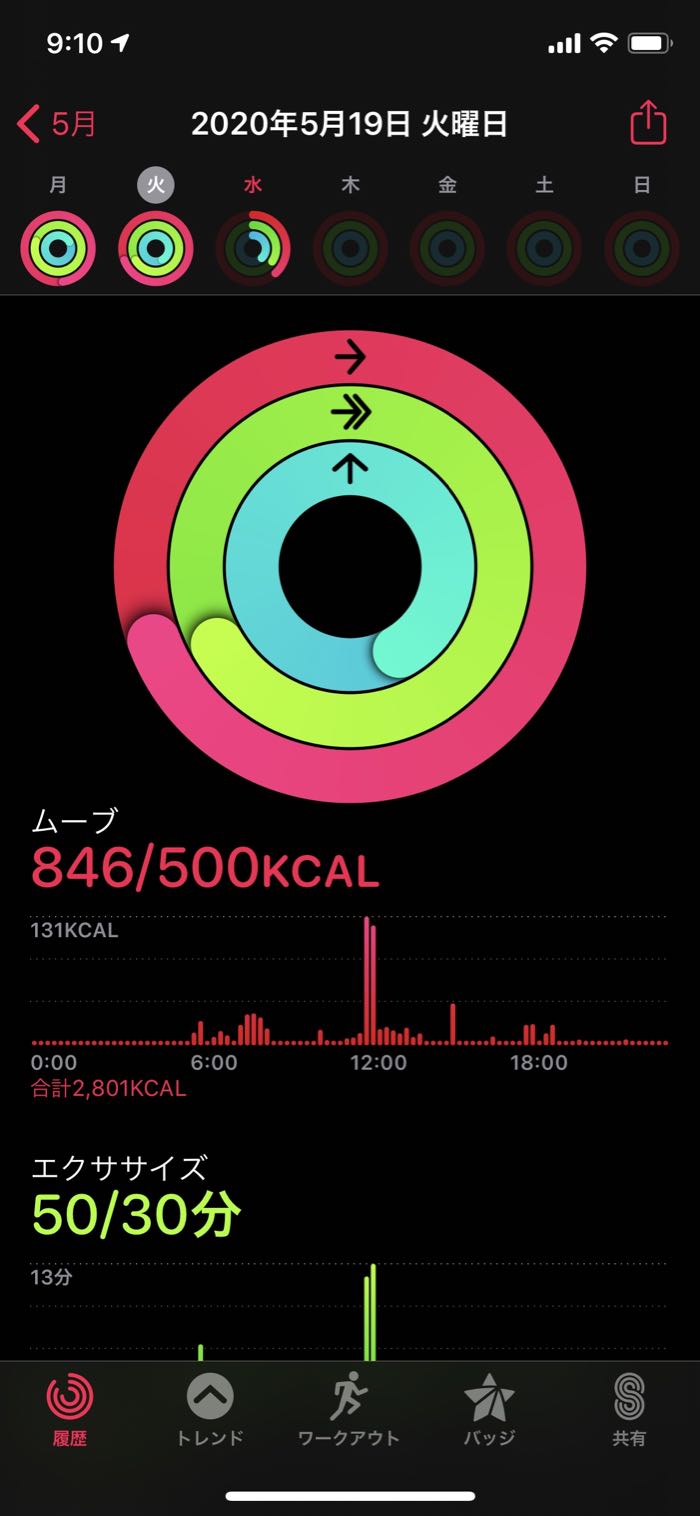Select Wednesday (水) activity rings

[x=253, y=248]
